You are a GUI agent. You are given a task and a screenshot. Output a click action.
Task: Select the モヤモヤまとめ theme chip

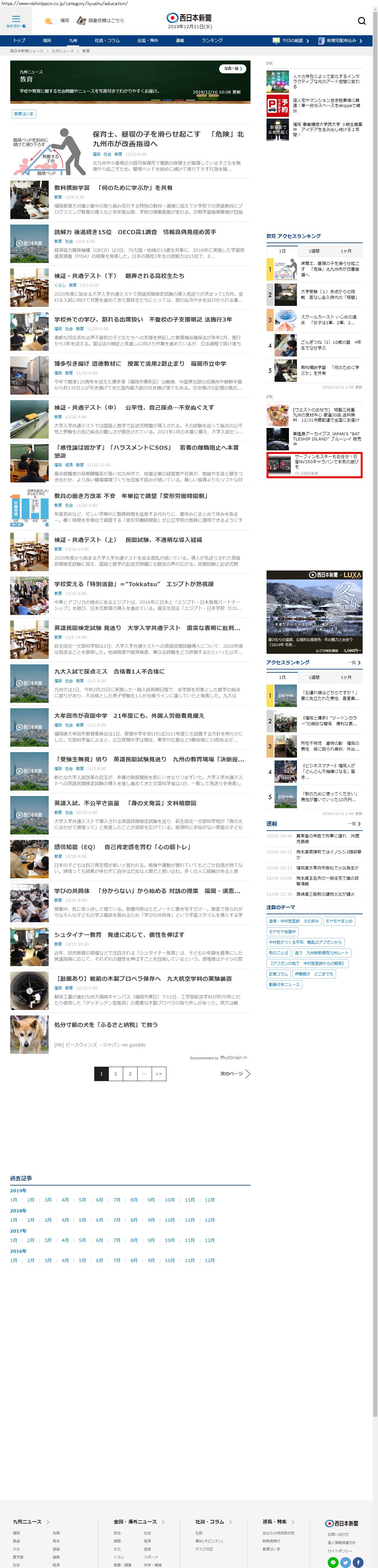[x=339, y=921]
